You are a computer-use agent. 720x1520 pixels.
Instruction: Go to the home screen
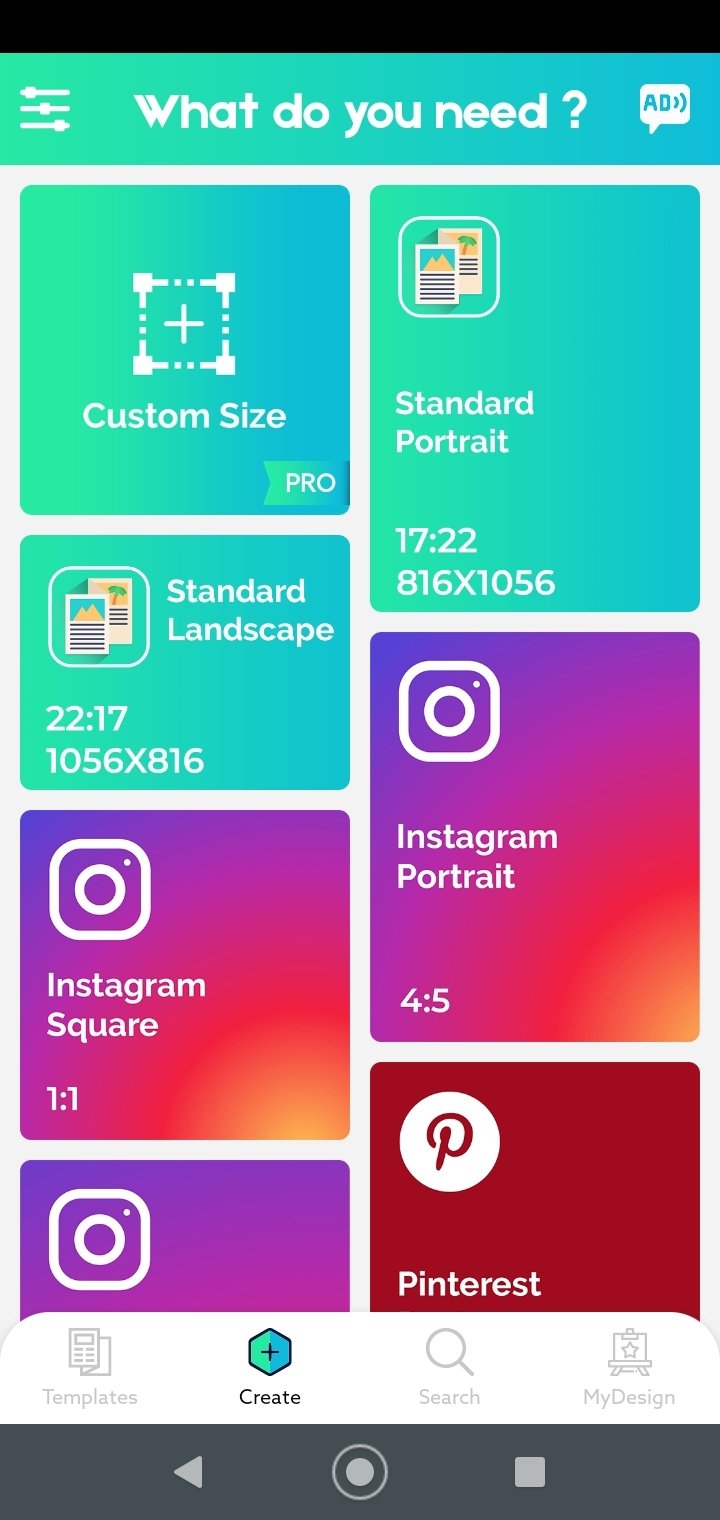tap(360, 1471)
